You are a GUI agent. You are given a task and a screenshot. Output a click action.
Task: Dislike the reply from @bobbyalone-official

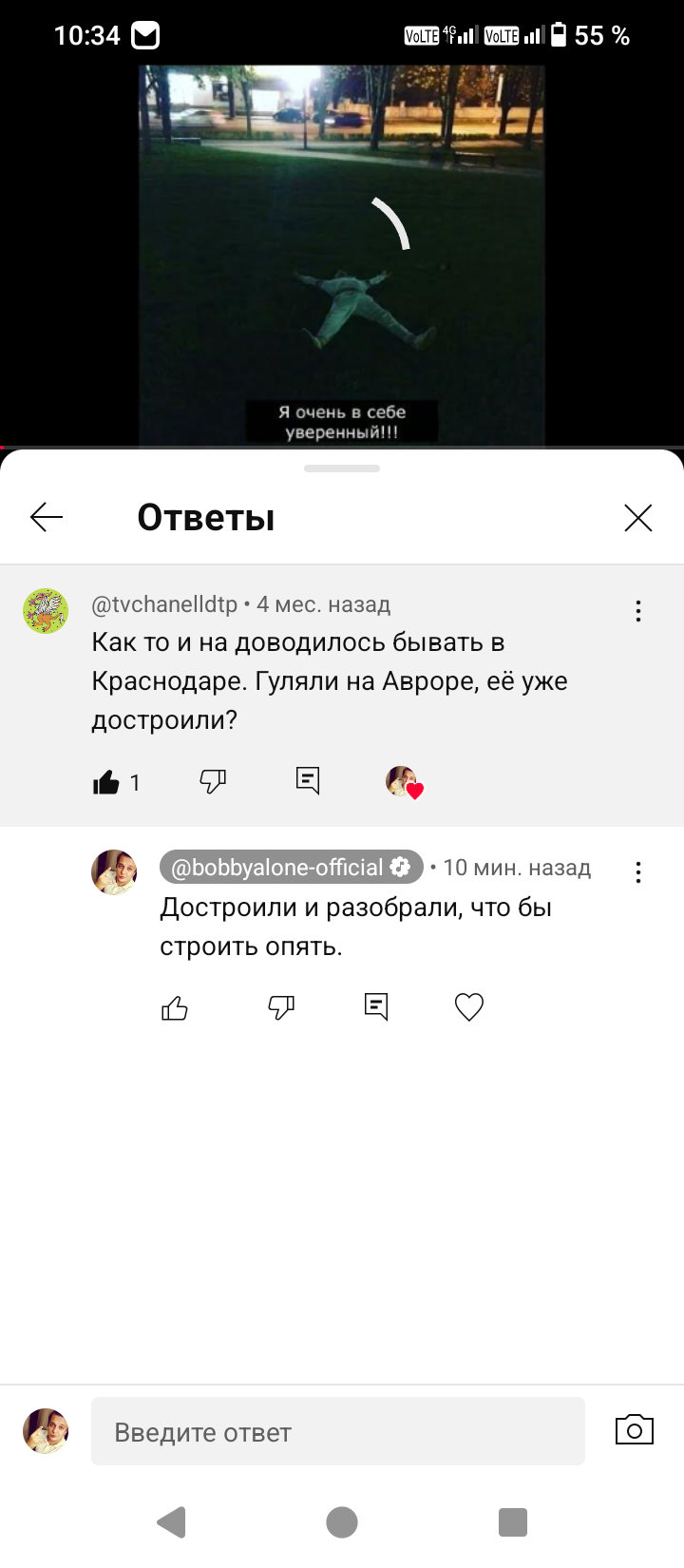pyautogui.click(x=281, y=1007)
